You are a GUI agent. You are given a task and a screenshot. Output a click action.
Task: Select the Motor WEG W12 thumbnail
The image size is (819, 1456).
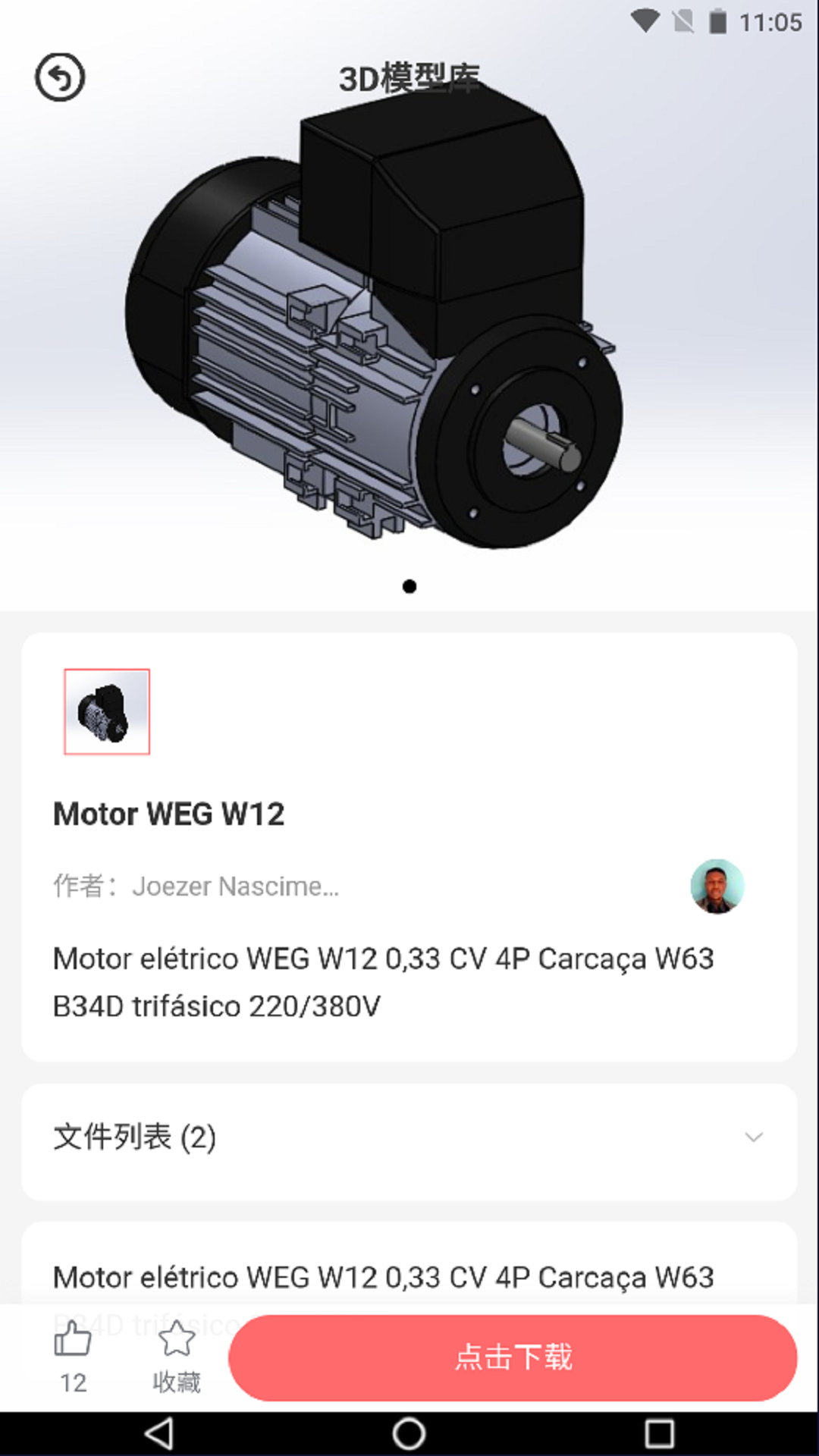[x=107, y=711]
